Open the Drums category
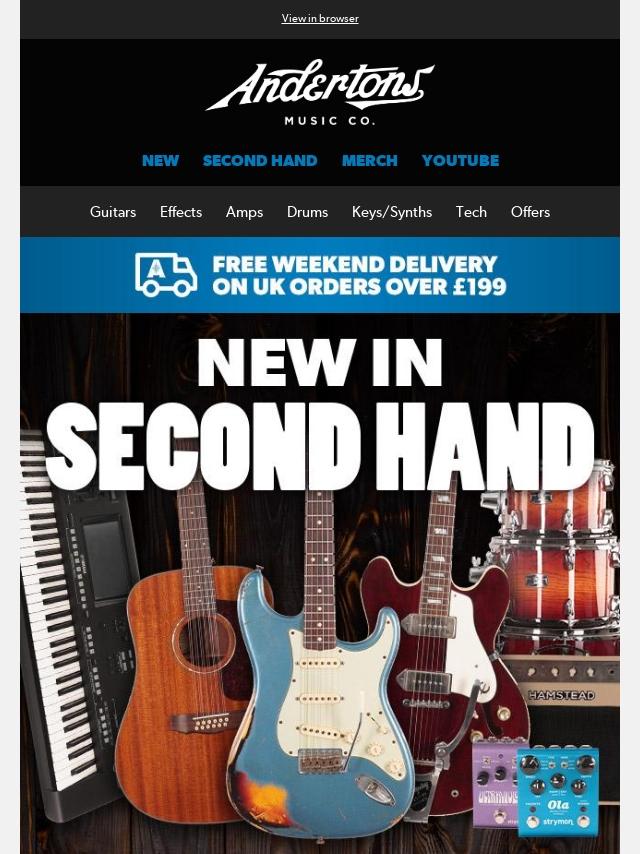This screenshot has width=640, height=854. [x=307, y=212]
